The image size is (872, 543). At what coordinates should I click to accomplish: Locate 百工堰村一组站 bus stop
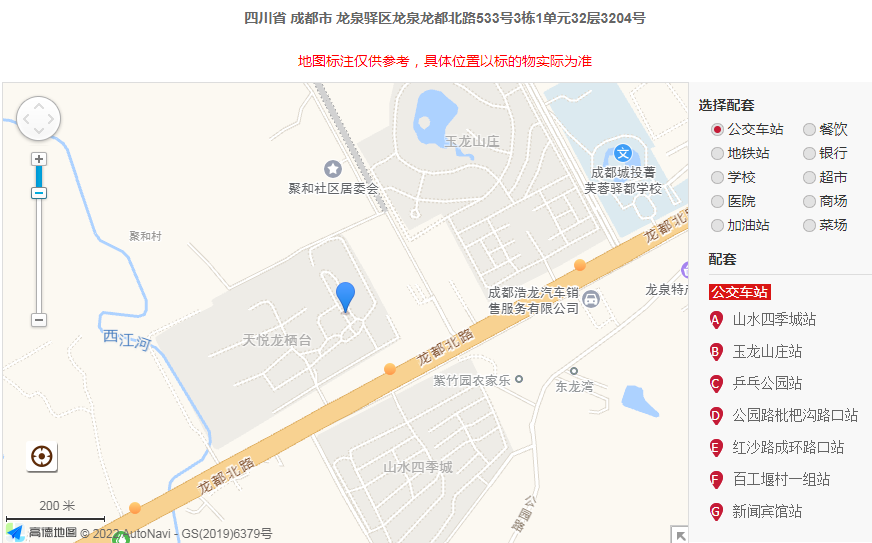[x=780, y=480]
